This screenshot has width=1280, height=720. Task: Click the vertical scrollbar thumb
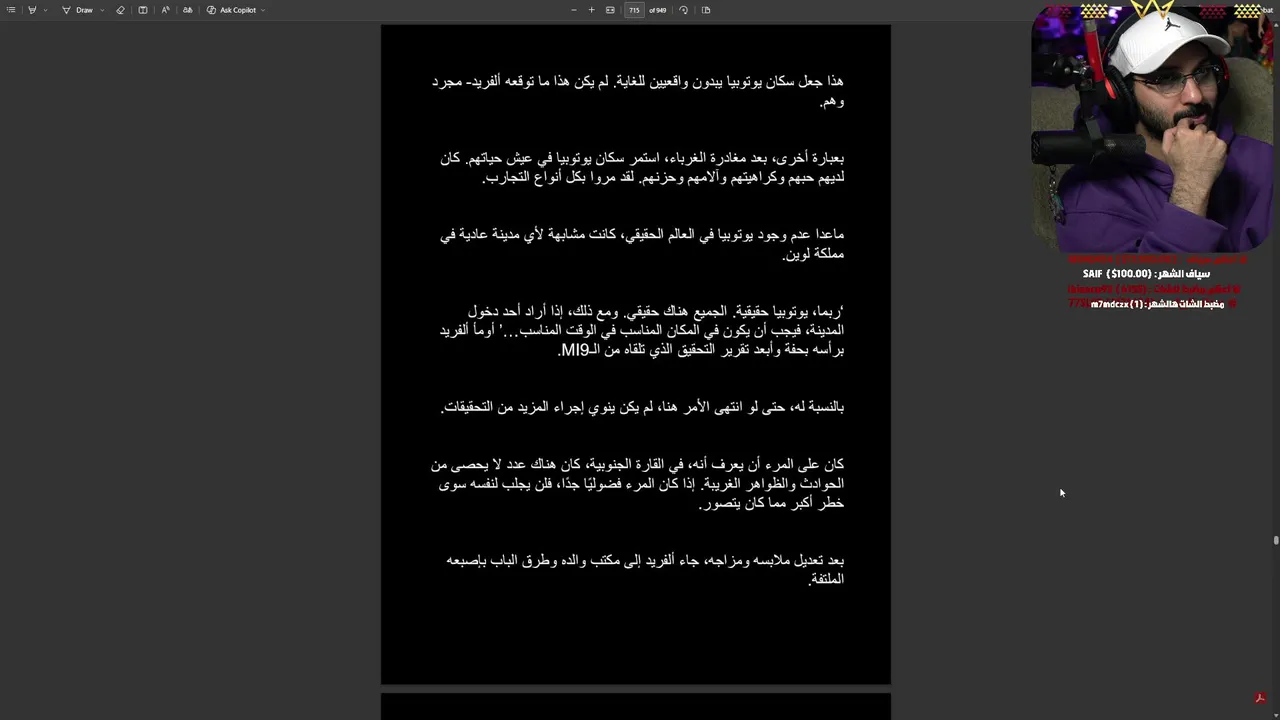tap(1276, 541)
